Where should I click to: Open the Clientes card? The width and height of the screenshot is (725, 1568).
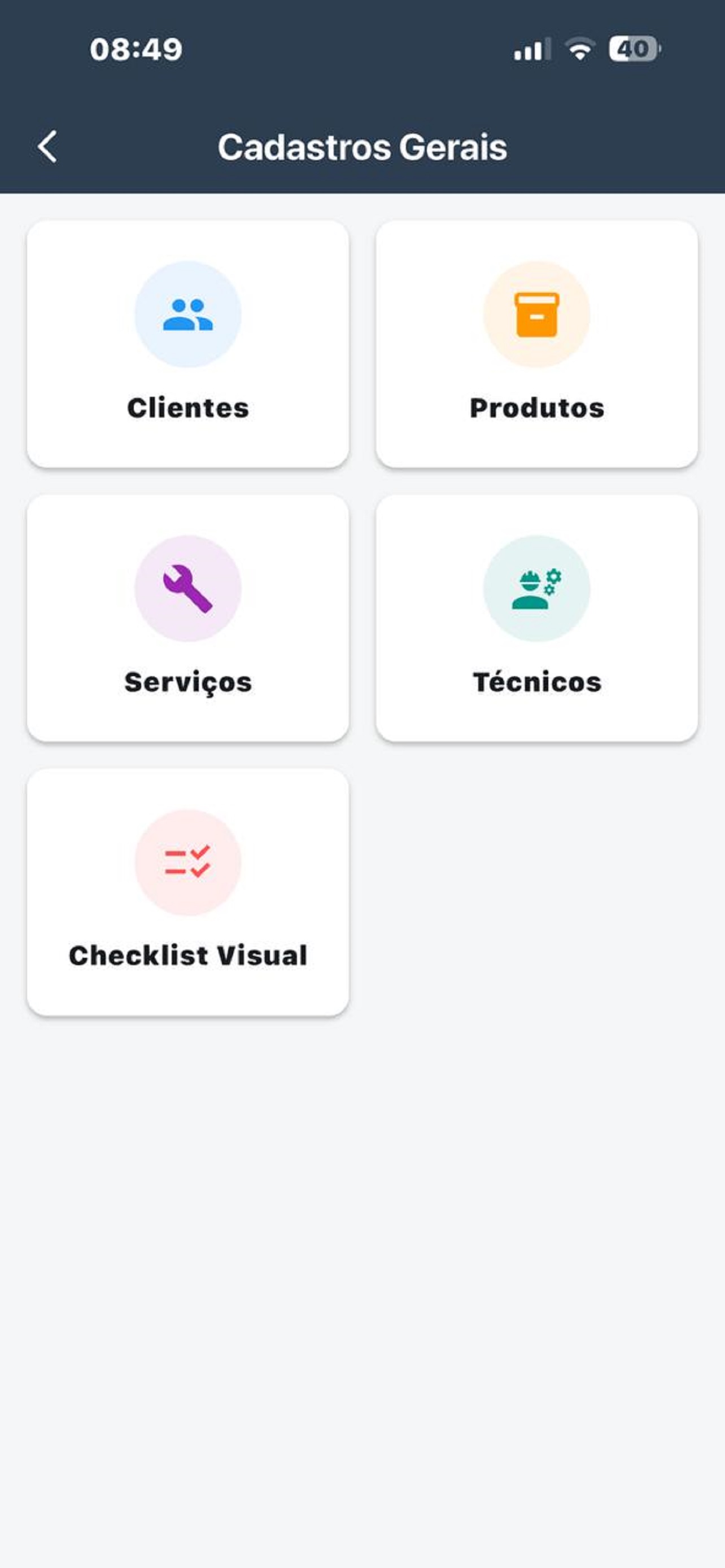187,344
